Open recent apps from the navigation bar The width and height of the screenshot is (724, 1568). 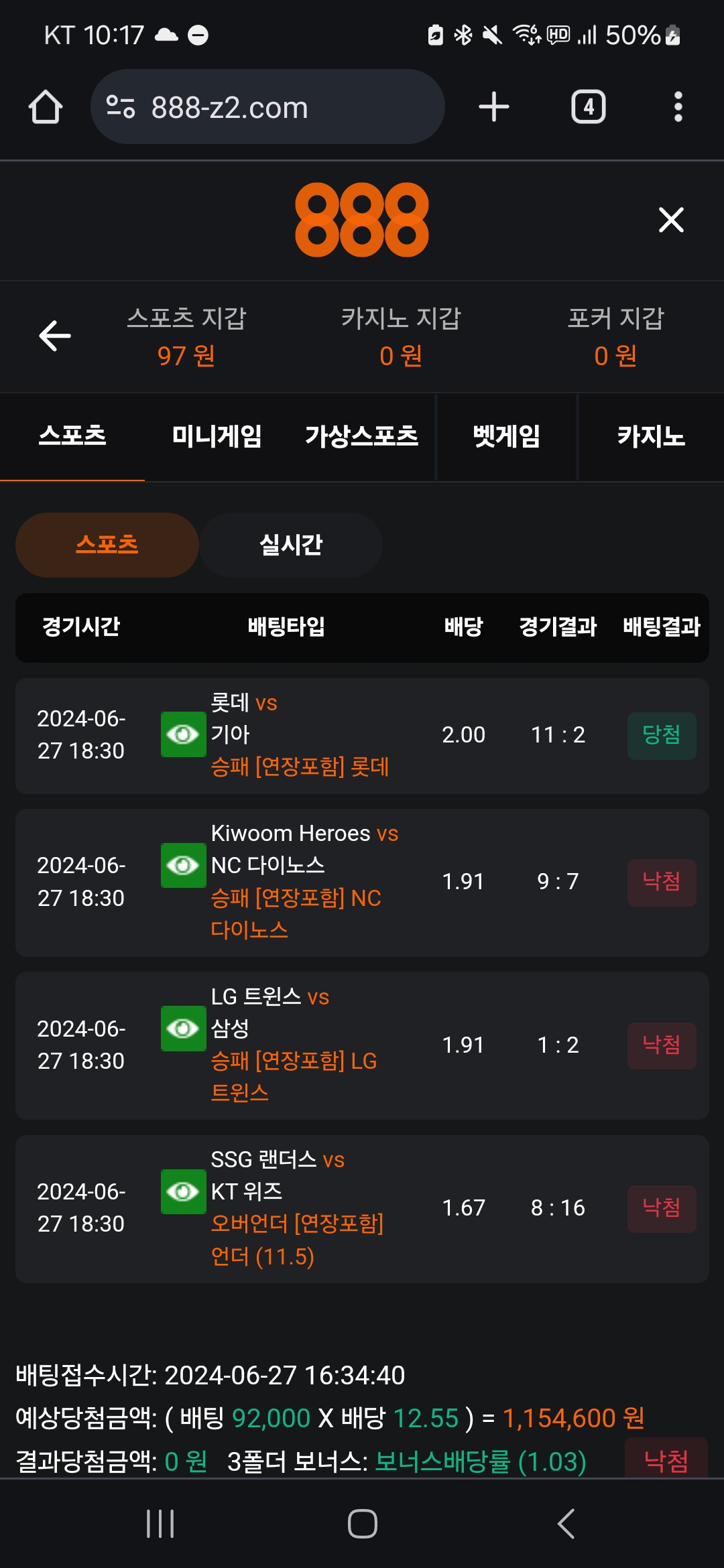[x=160, y=1524]
